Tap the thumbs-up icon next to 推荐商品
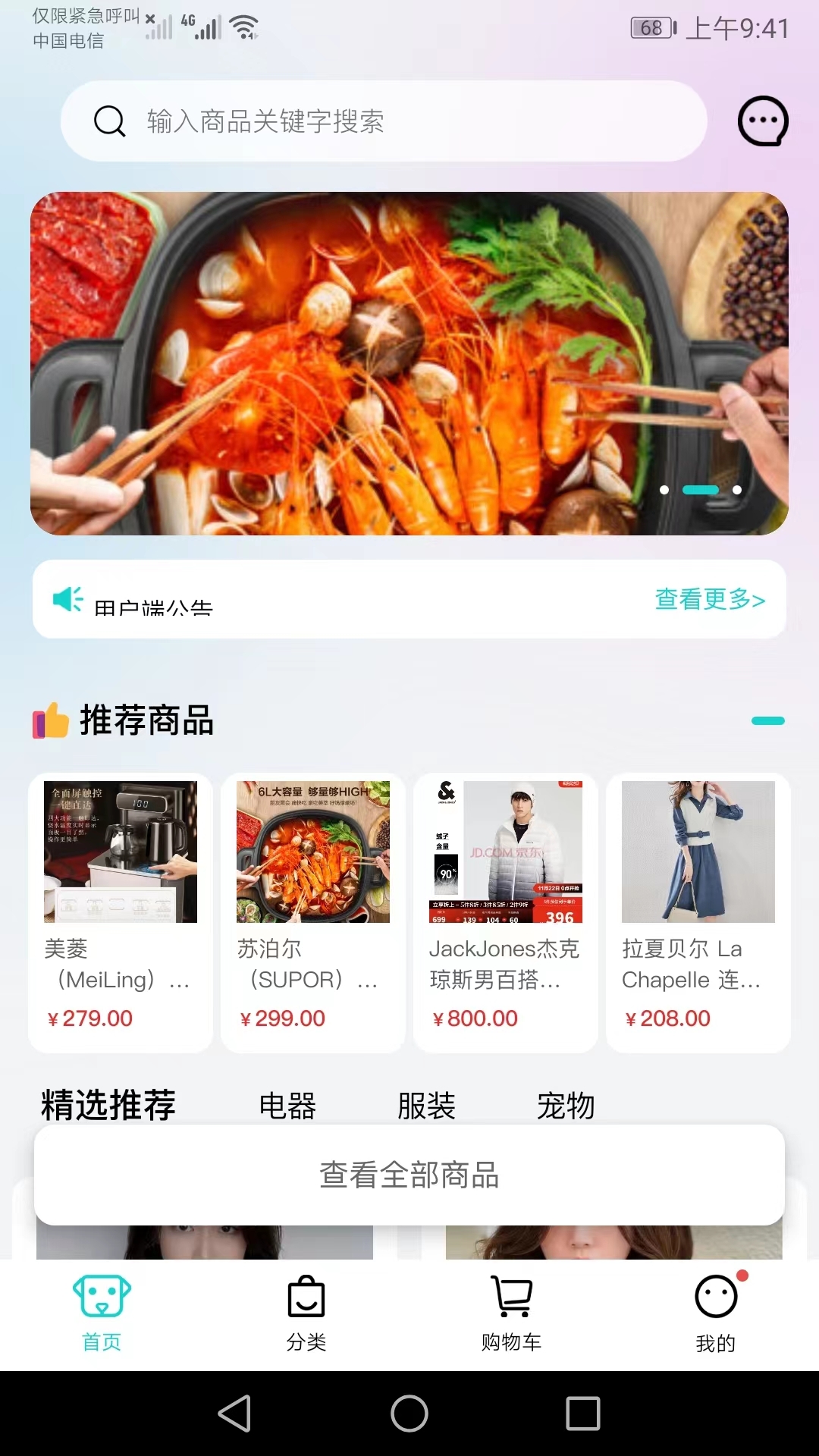This screenshot has height=1456, width=819. click(x=51, y=722)
